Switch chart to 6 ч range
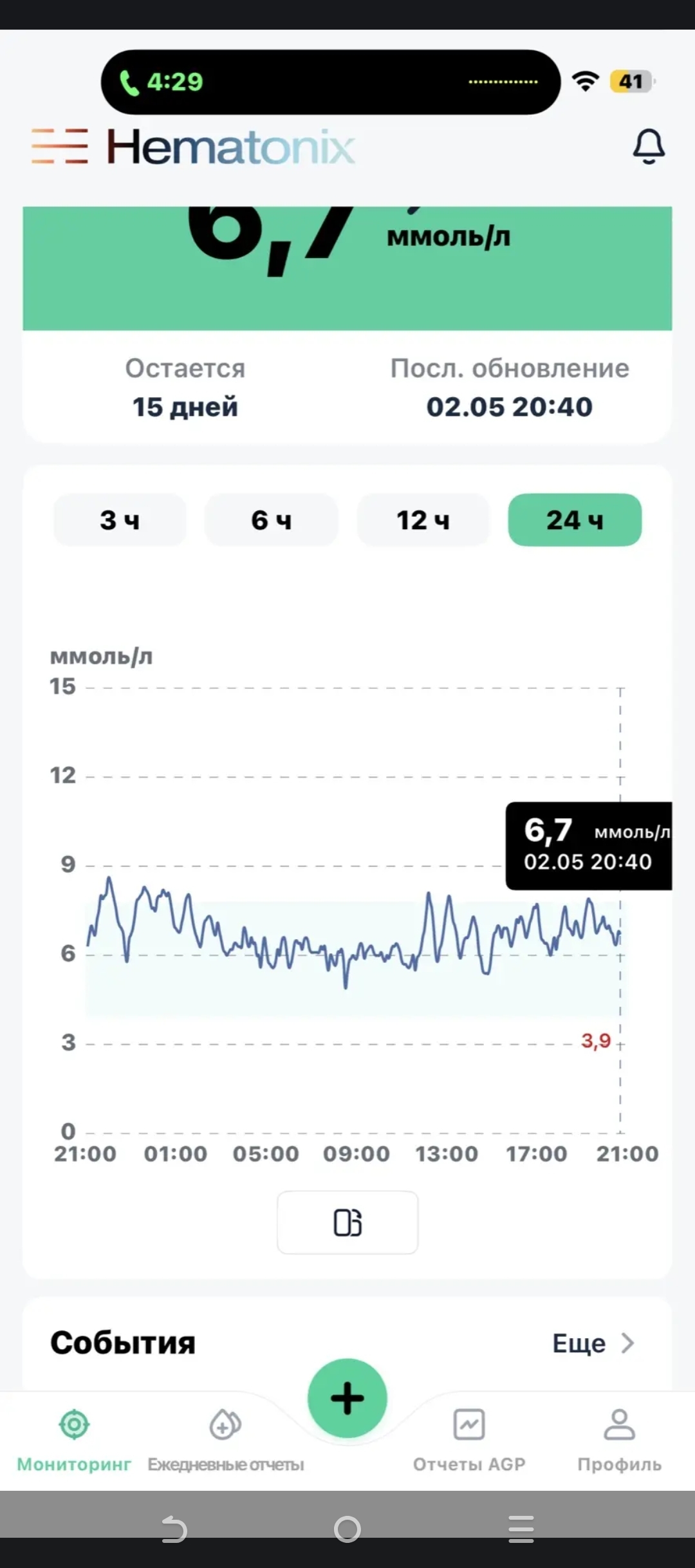Viewport: 695px width, 1568px height. pos(272,519)
